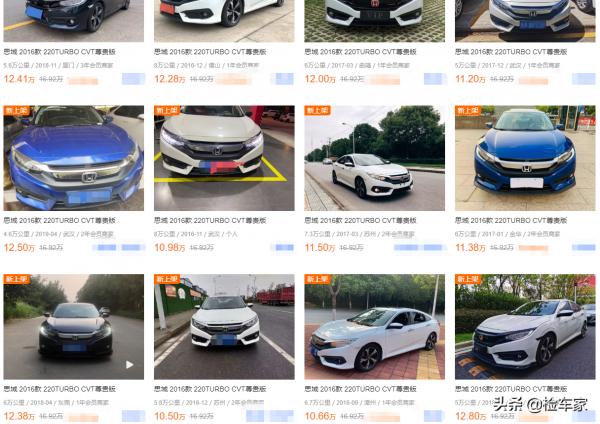Open the Civic listing priced 11.50万
The height and width of the screenshot is (424, 600).
point(374,157)
